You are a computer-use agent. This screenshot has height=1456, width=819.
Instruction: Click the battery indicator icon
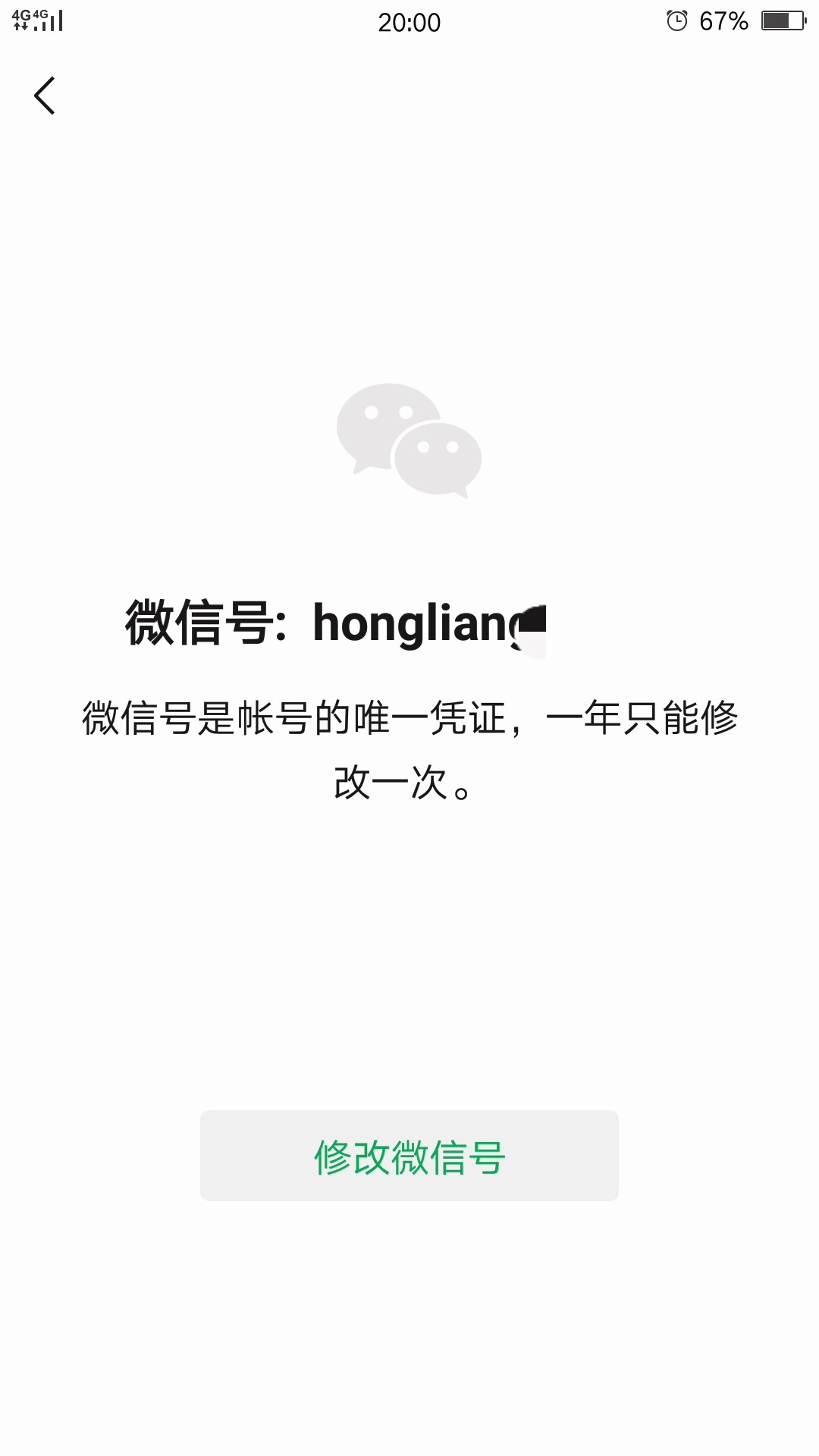coord(785,20)
